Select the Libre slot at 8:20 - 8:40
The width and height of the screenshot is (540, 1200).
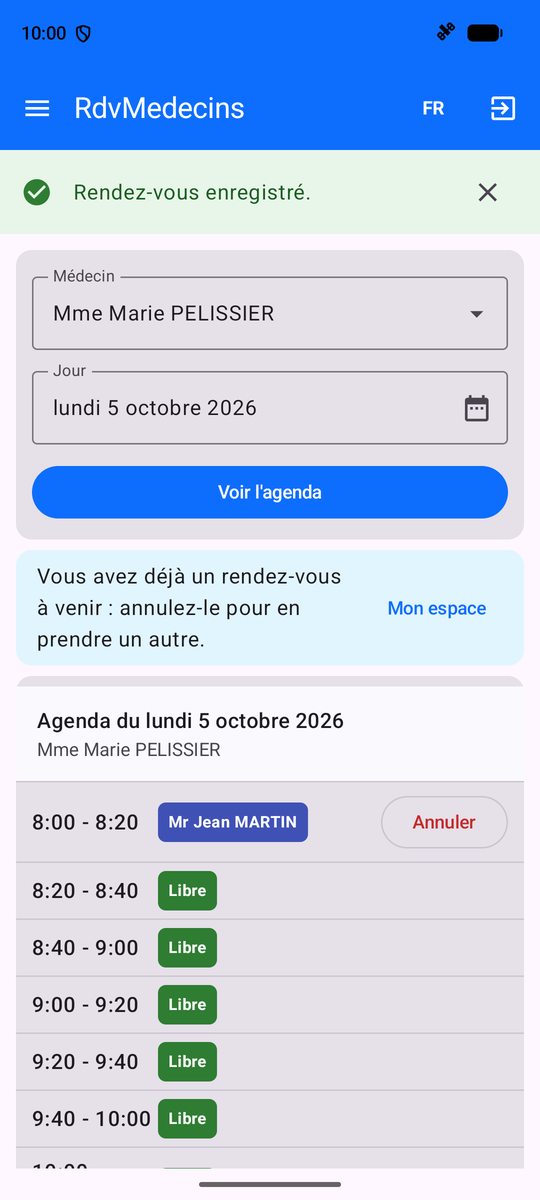(x=187, y=890)
